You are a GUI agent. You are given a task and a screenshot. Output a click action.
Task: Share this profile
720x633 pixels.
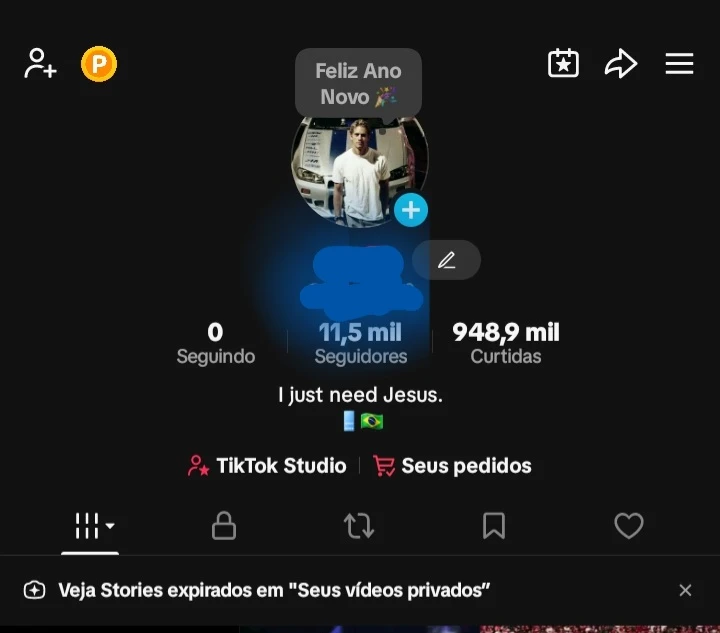[x=621, y=65]
